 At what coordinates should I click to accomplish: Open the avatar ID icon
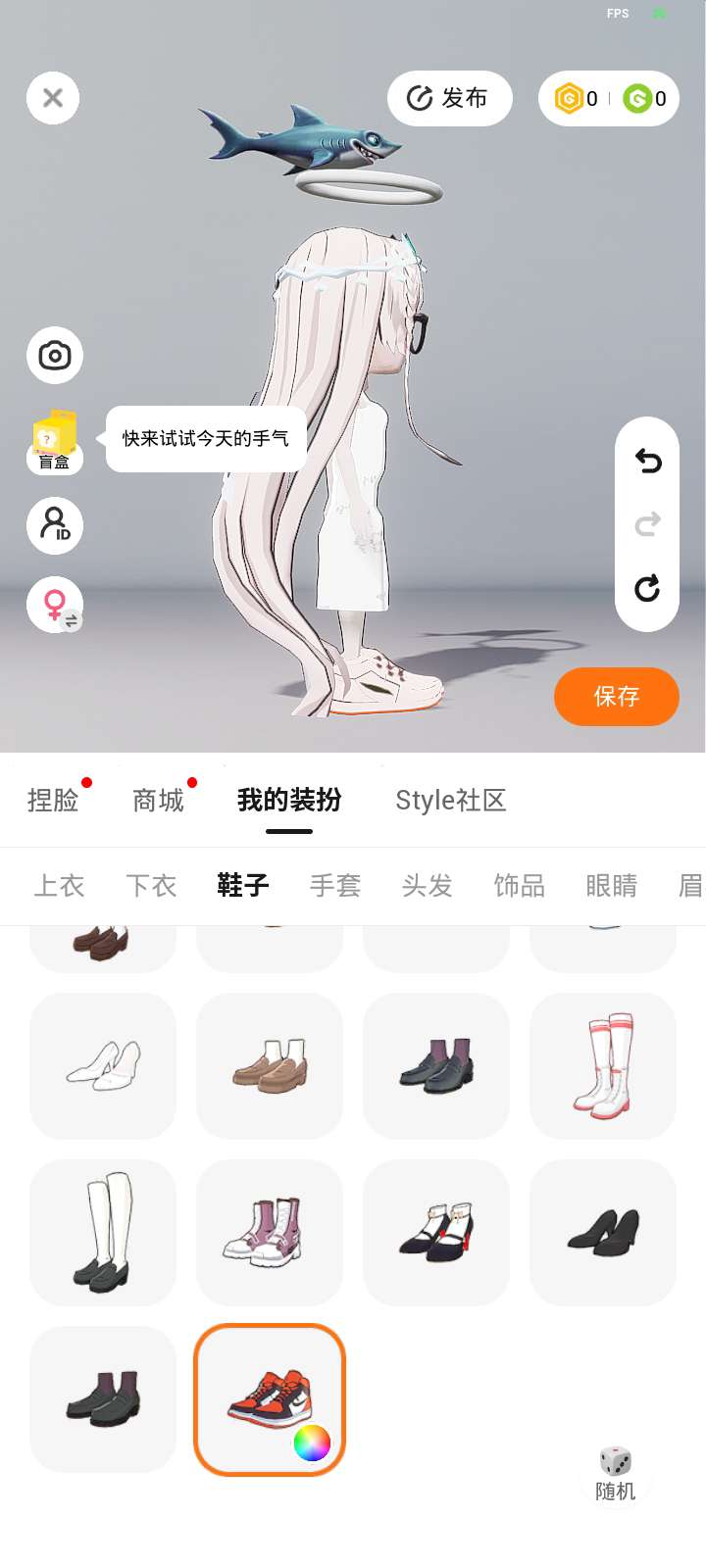click(55, 524)
